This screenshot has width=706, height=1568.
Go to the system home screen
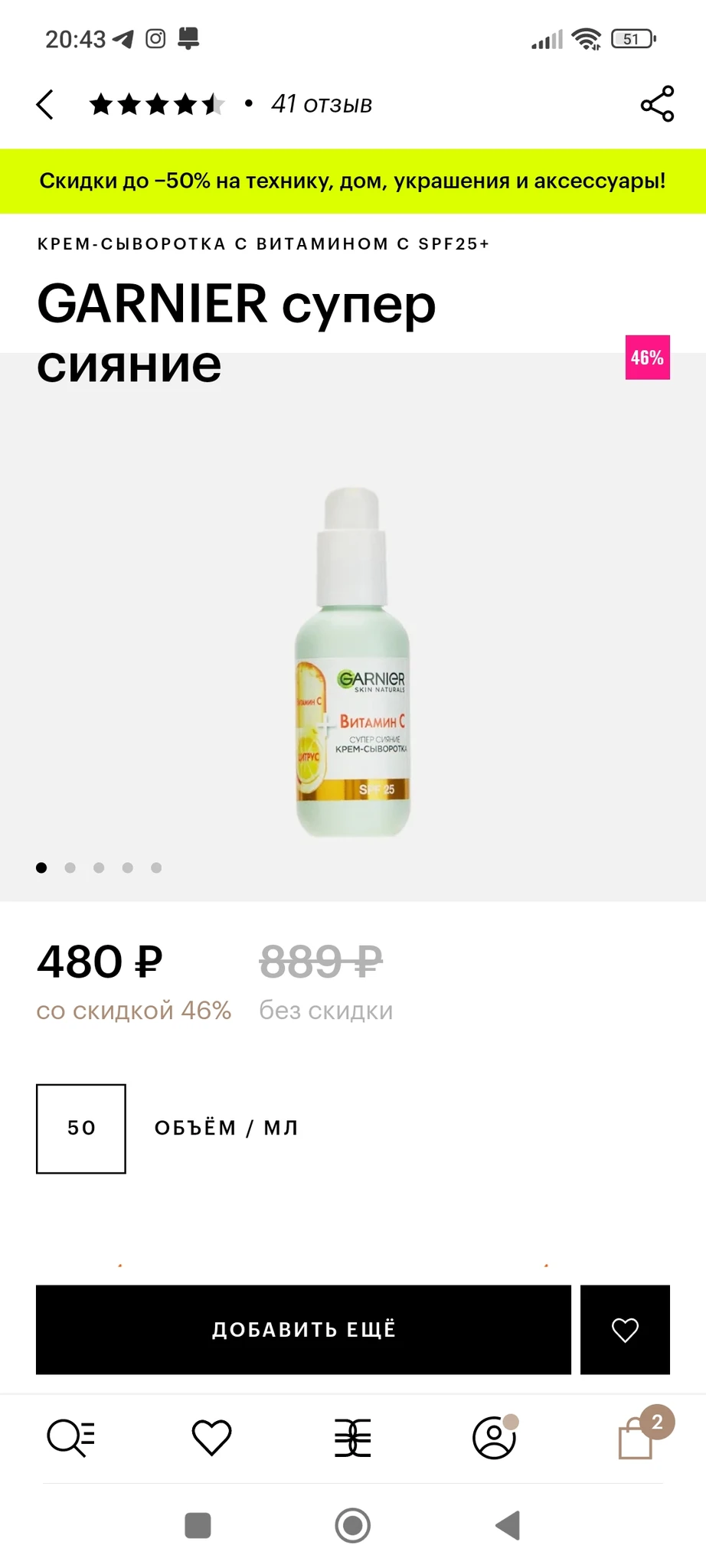tap(353, 1525)
